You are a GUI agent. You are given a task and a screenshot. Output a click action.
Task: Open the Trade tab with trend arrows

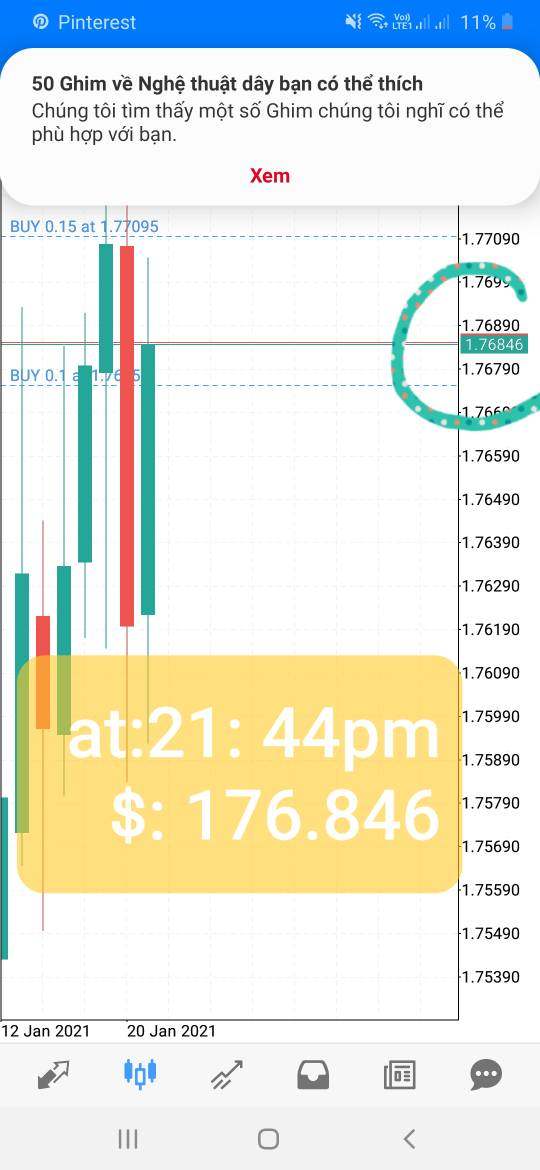pyautogui.click(x=227, y=1074)
